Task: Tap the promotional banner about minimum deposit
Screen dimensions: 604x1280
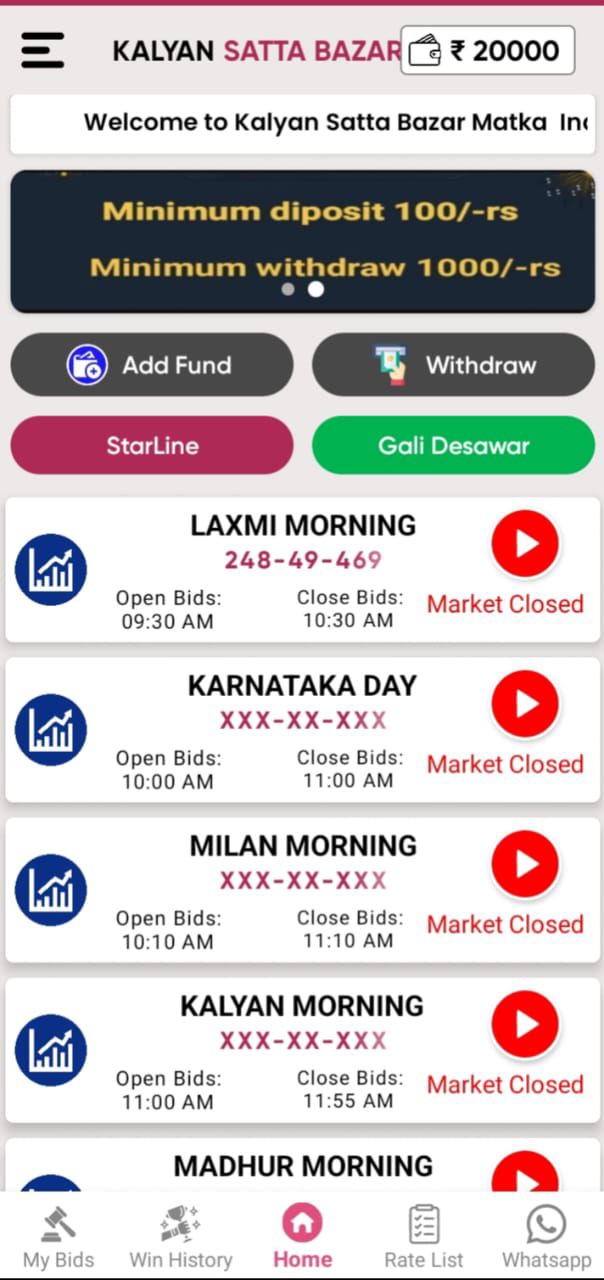Action: tap(302, 241)
